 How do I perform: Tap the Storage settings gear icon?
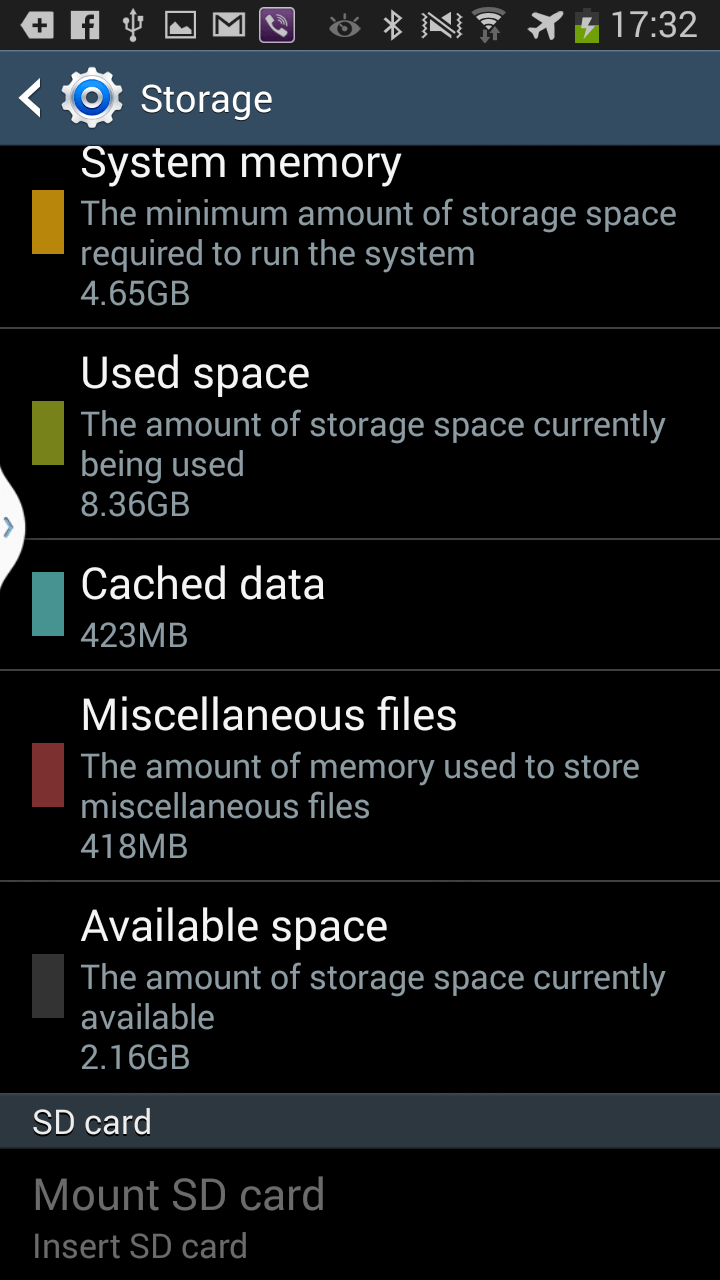coord(92,97)
